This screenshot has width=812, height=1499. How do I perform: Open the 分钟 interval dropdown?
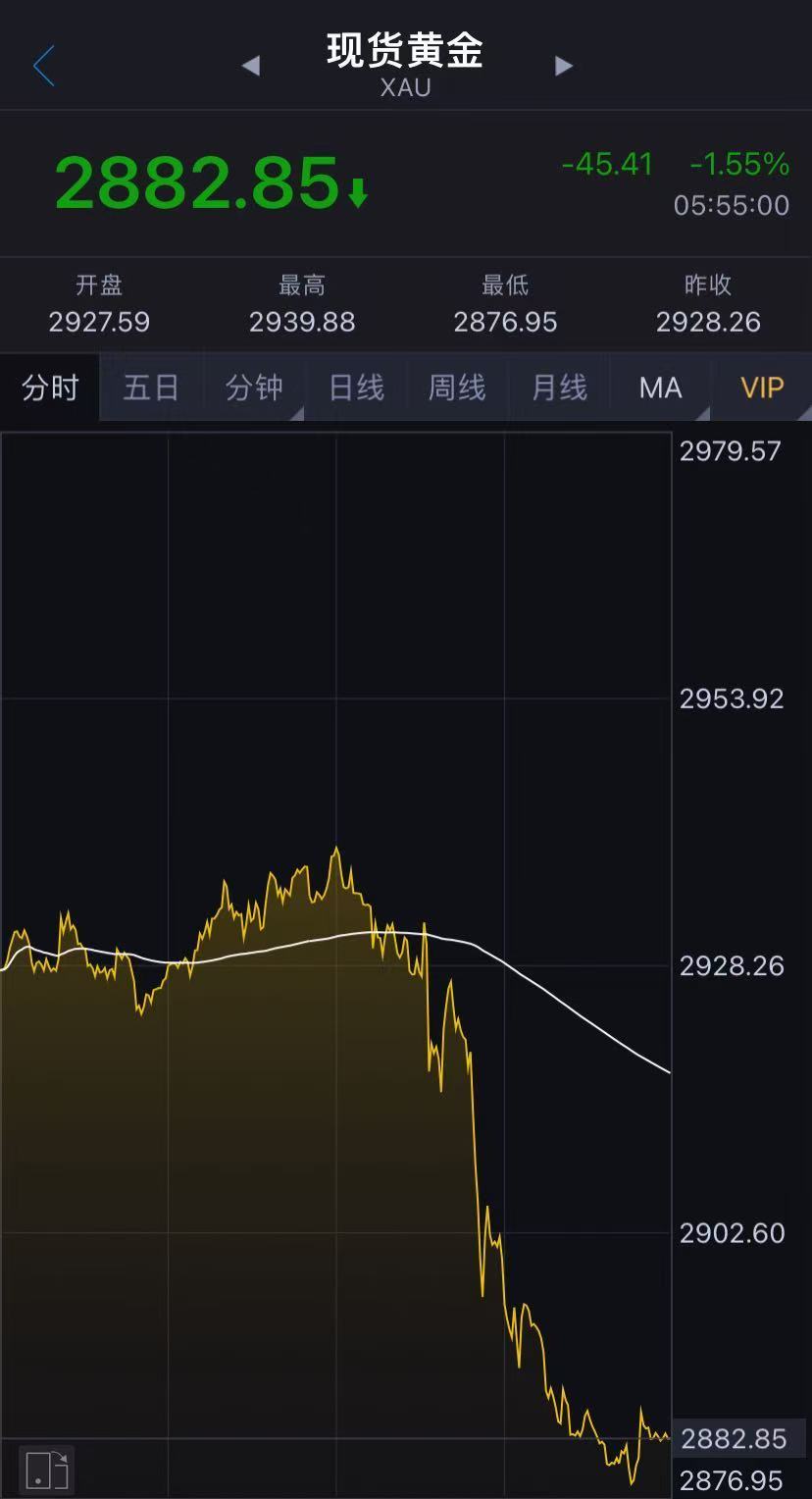(x=254, y=388)
